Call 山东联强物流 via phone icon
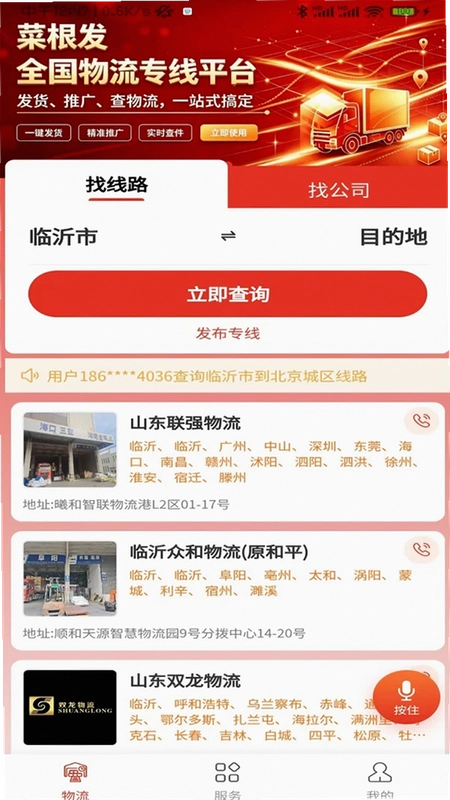Image resolution: width=450 pixels, height=800 pixels. pyautogui.click(x=421, y=421)
